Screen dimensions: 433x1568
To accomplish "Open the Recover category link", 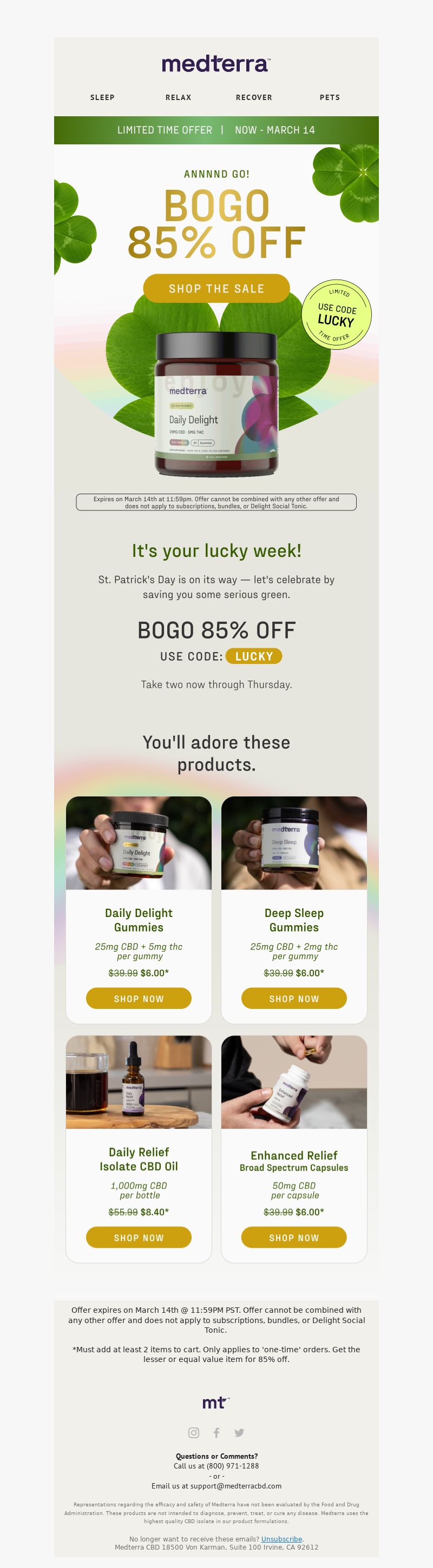I will 254,97.
